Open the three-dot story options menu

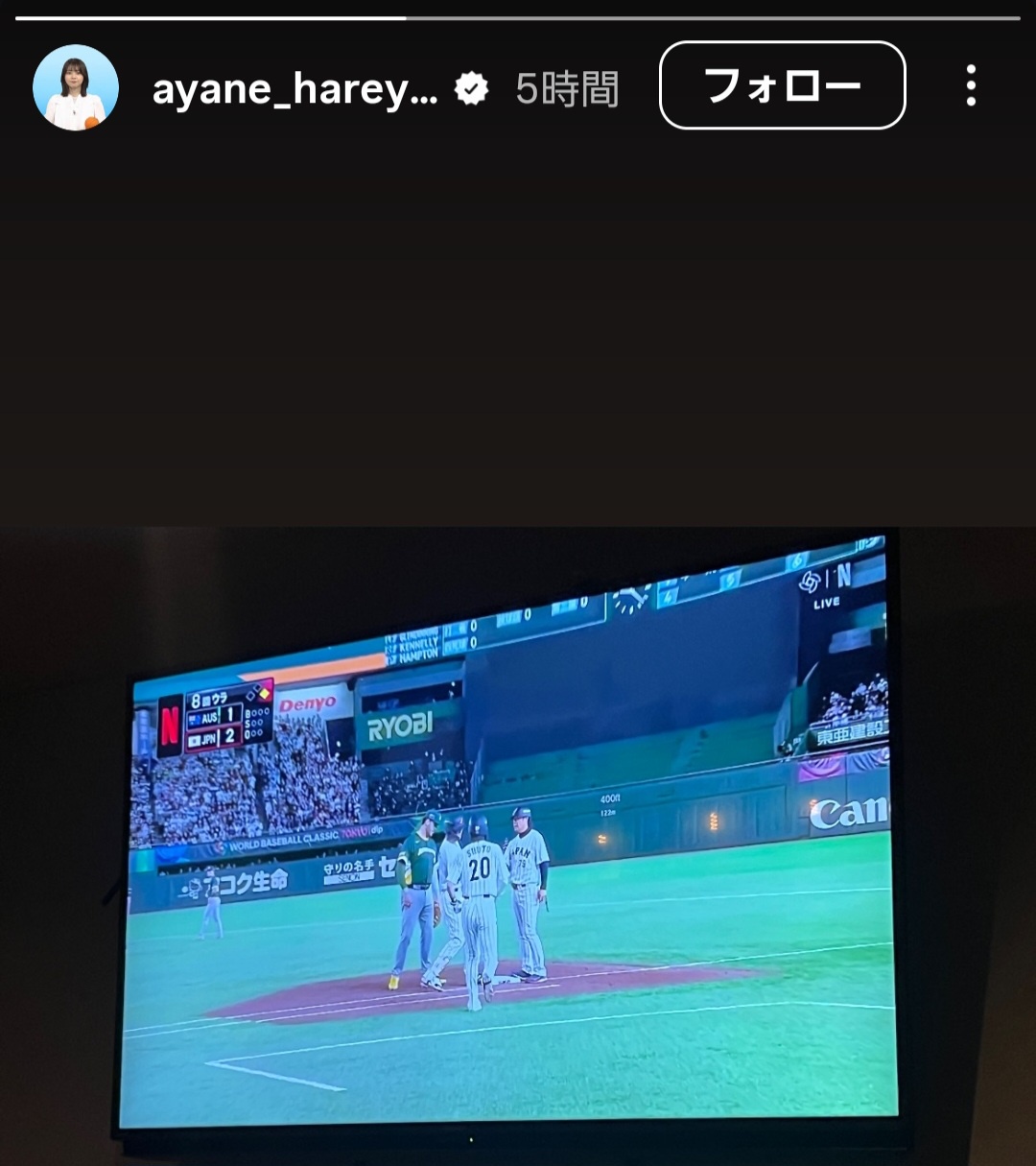[971, 85]
